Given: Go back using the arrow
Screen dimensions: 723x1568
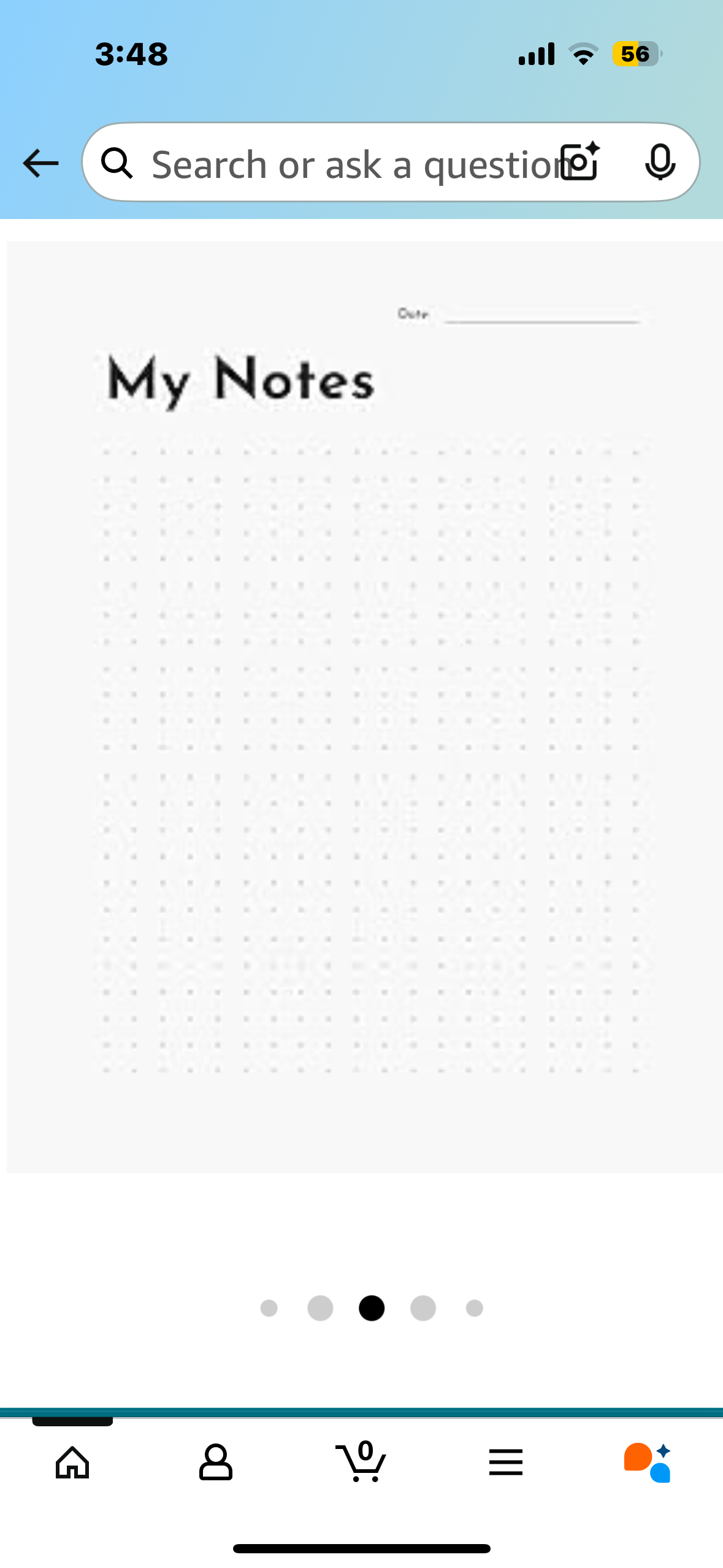Looking at the screenshot, I should point(40,163).
